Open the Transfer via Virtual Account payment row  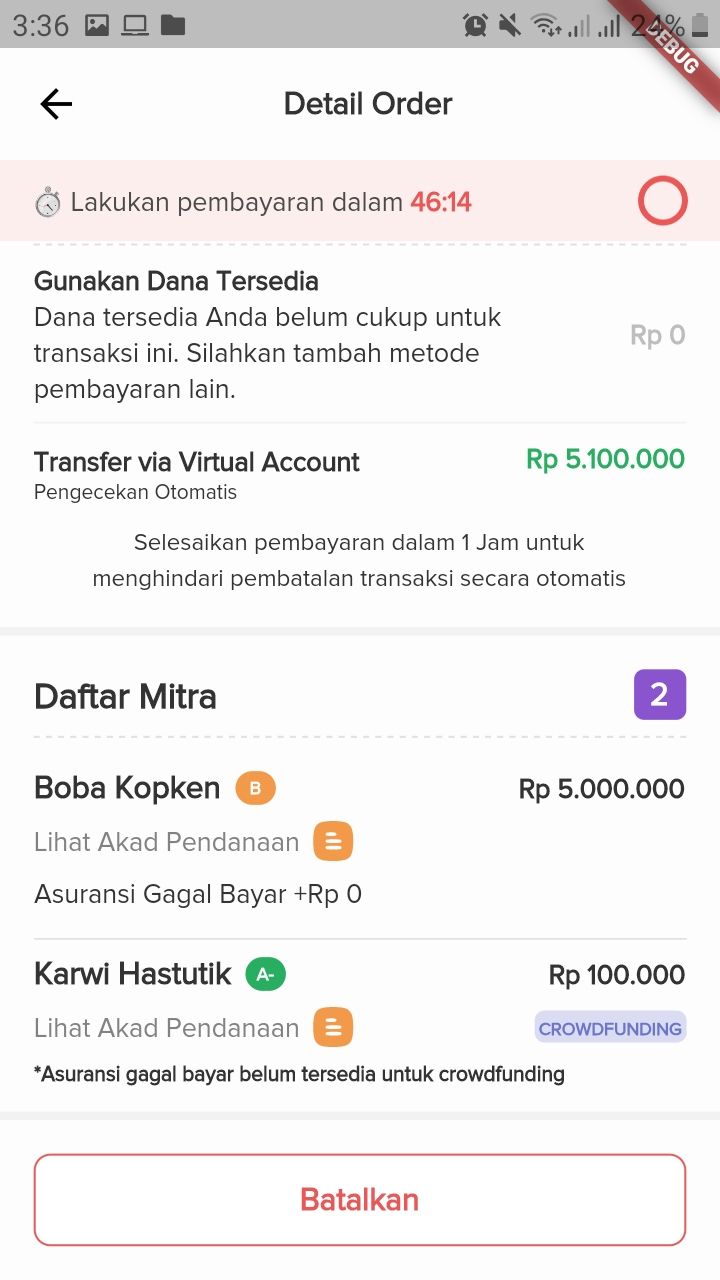pos(360,473)
